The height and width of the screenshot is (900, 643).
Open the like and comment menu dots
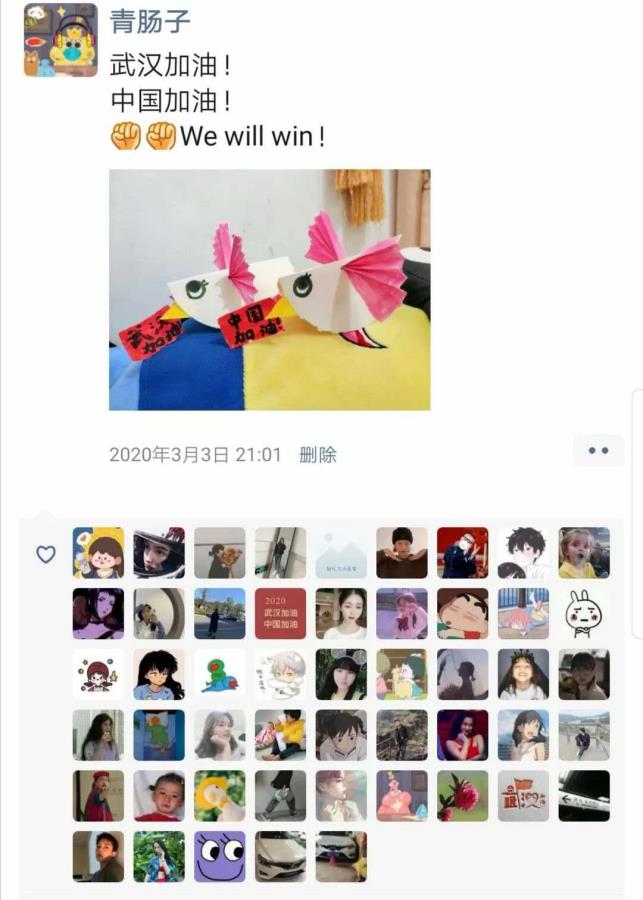pyautogui.click(x=598, y=451)
